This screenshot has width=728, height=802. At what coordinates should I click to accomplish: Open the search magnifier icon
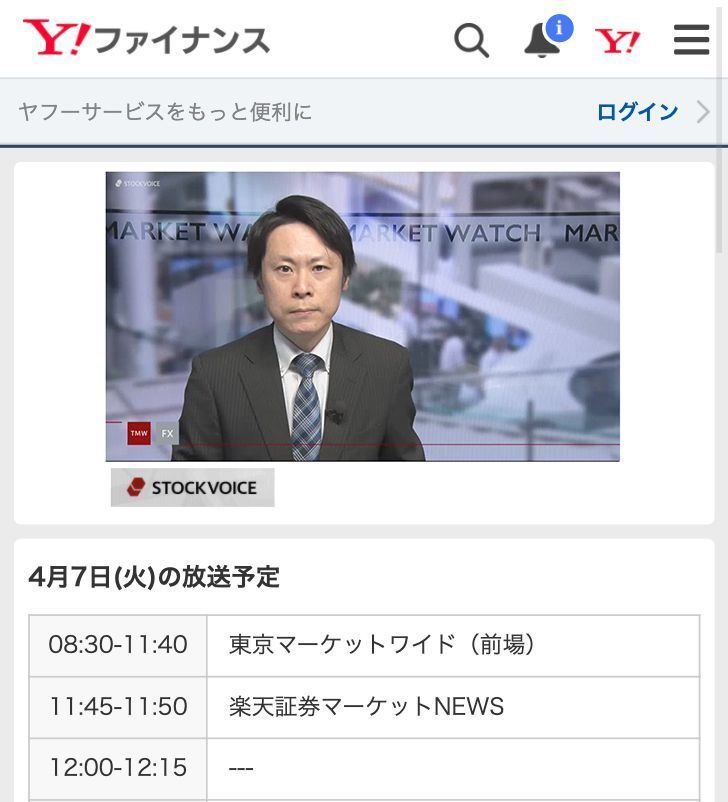[x=471, y=40]
